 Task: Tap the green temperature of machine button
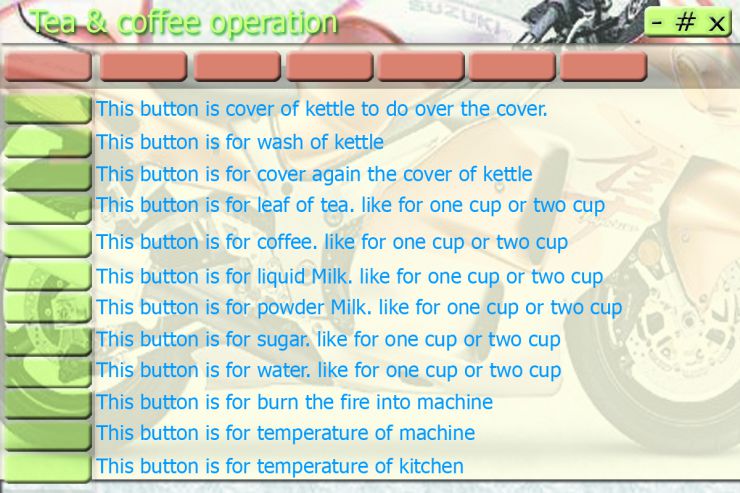pos(47,435)
